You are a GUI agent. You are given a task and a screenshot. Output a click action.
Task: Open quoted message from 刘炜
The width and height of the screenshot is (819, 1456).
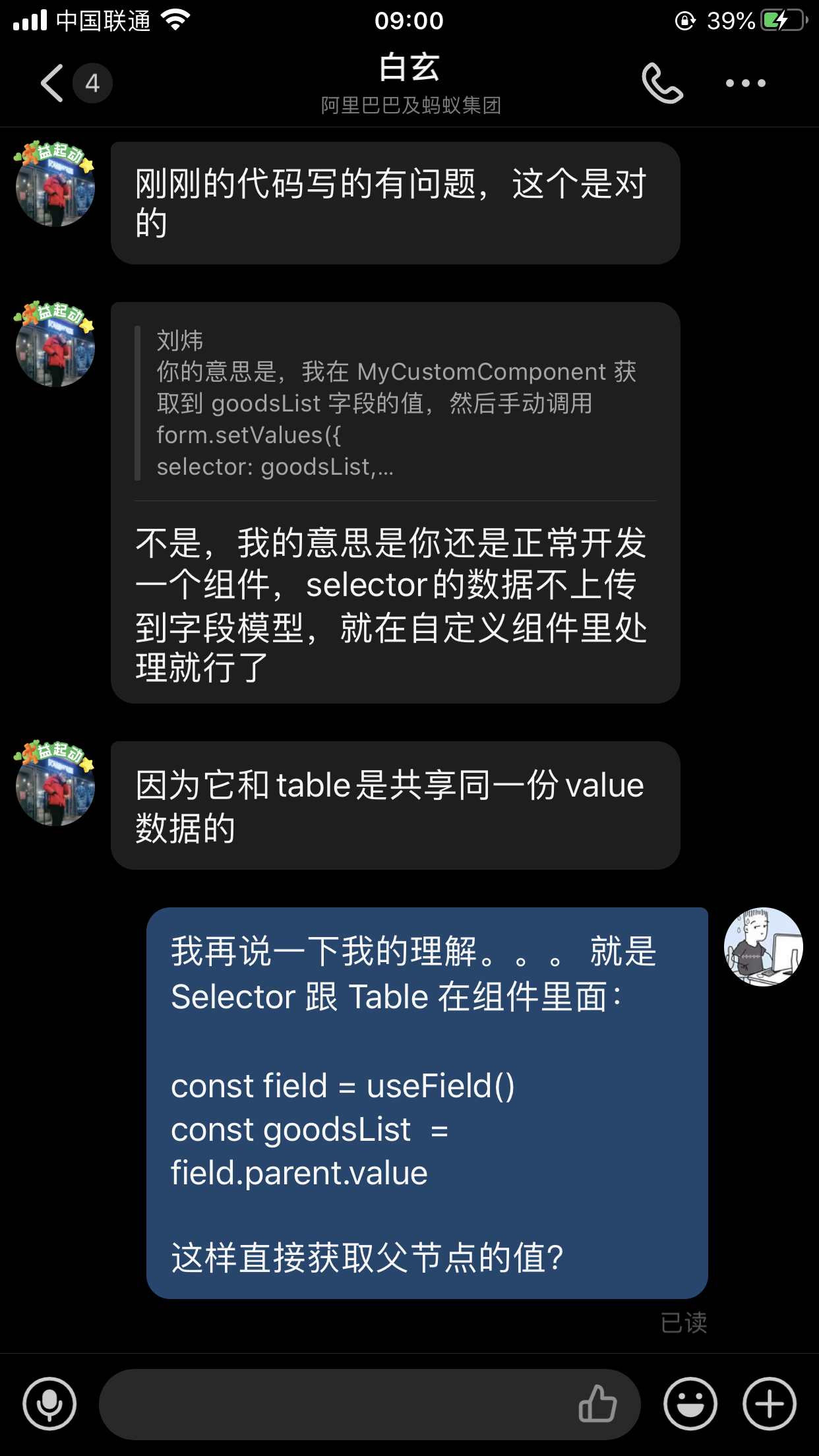[x=394, y=404]
